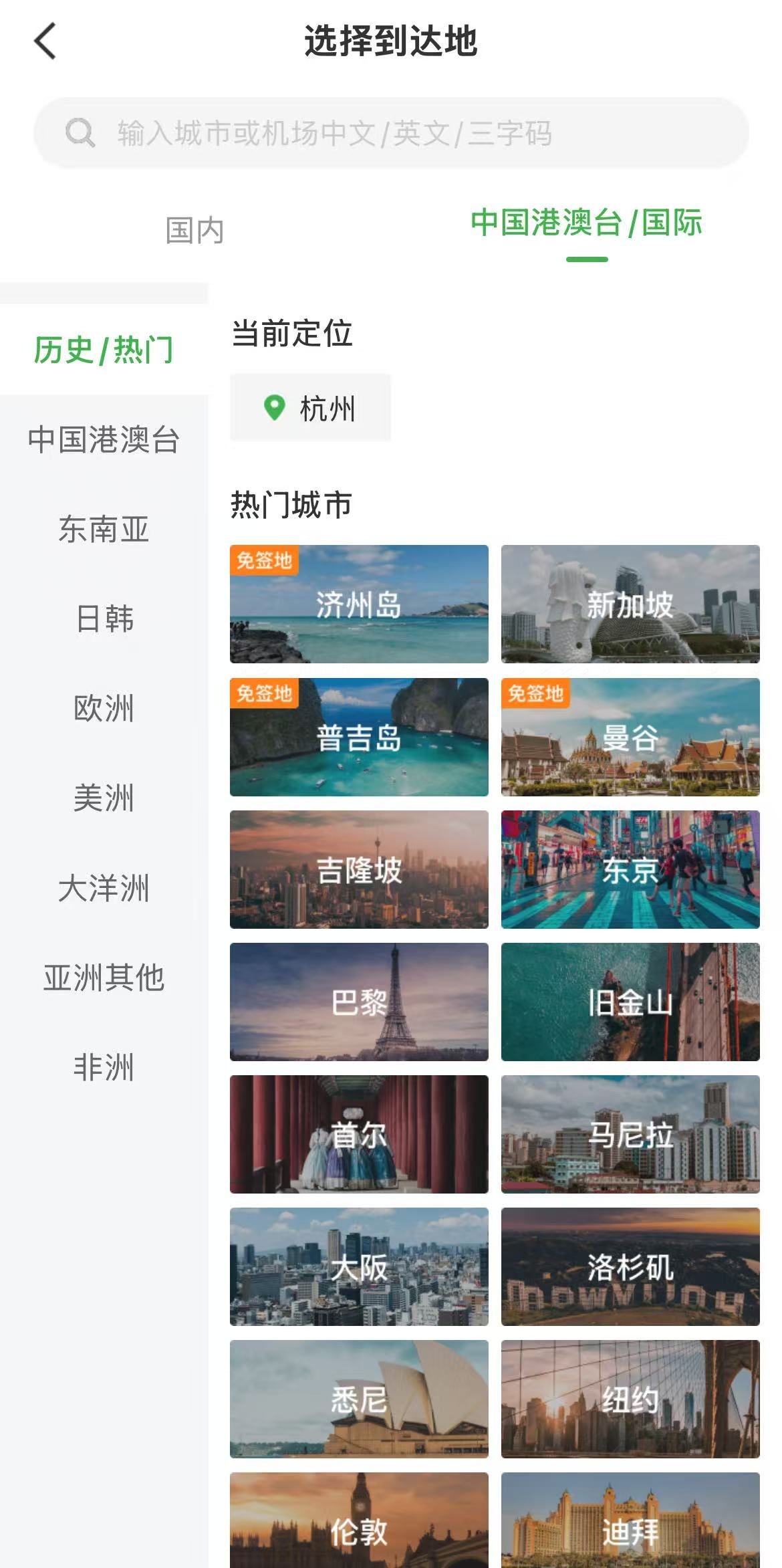This screenshot has height=1568, width=782.
Task: Select 巴黎 as arrival city
Action: (359, 1002)
